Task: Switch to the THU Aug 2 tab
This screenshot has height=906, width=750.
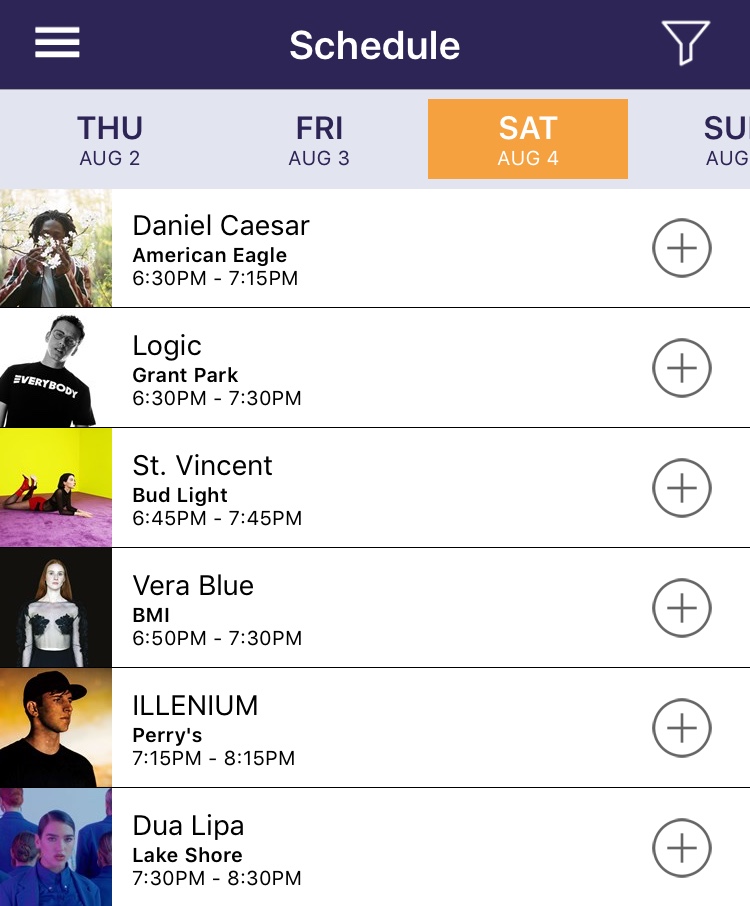Action: coord(110,140)
